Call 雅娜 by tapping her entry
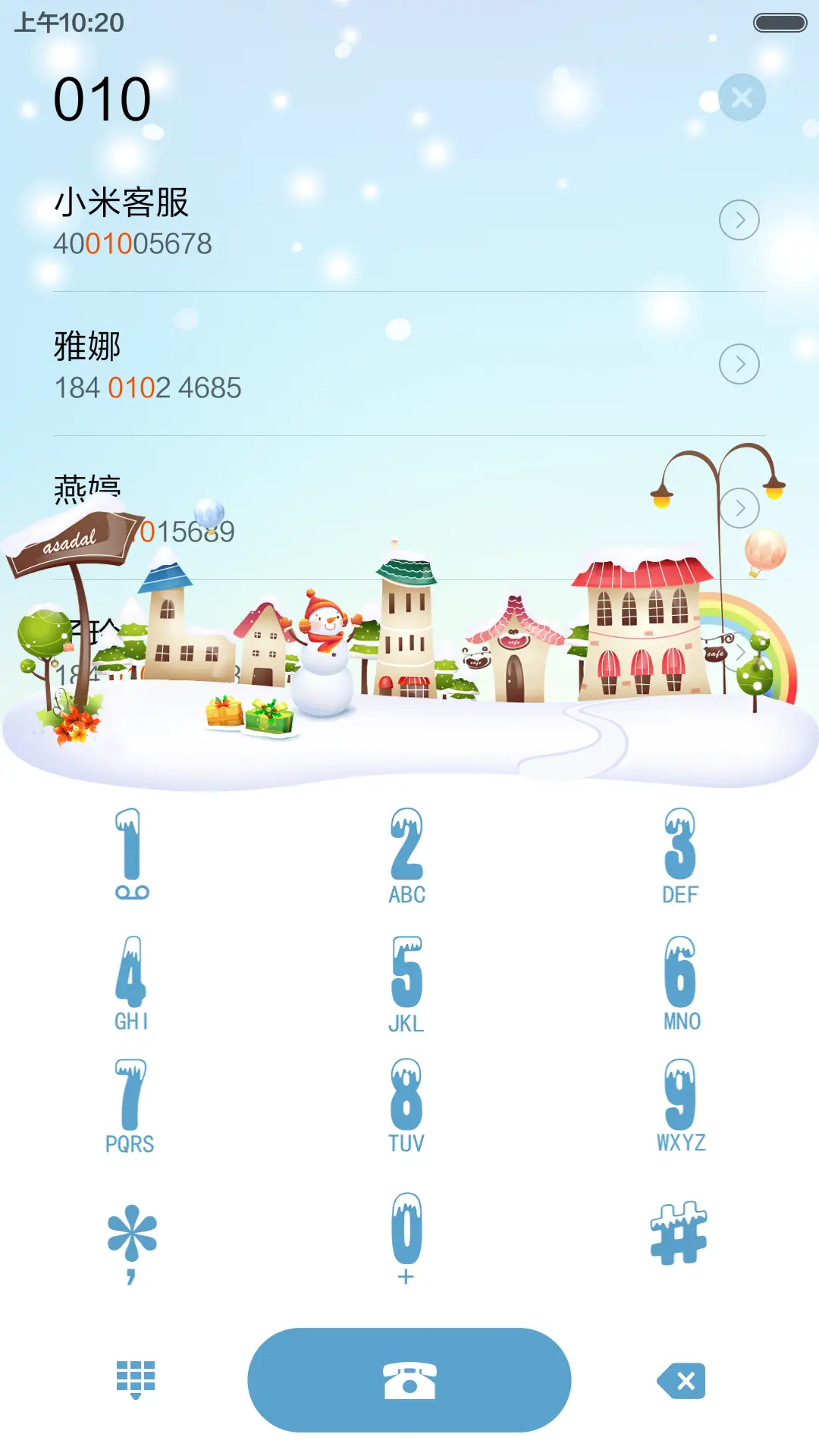The image size is (819, 1456). coord(303,362)
